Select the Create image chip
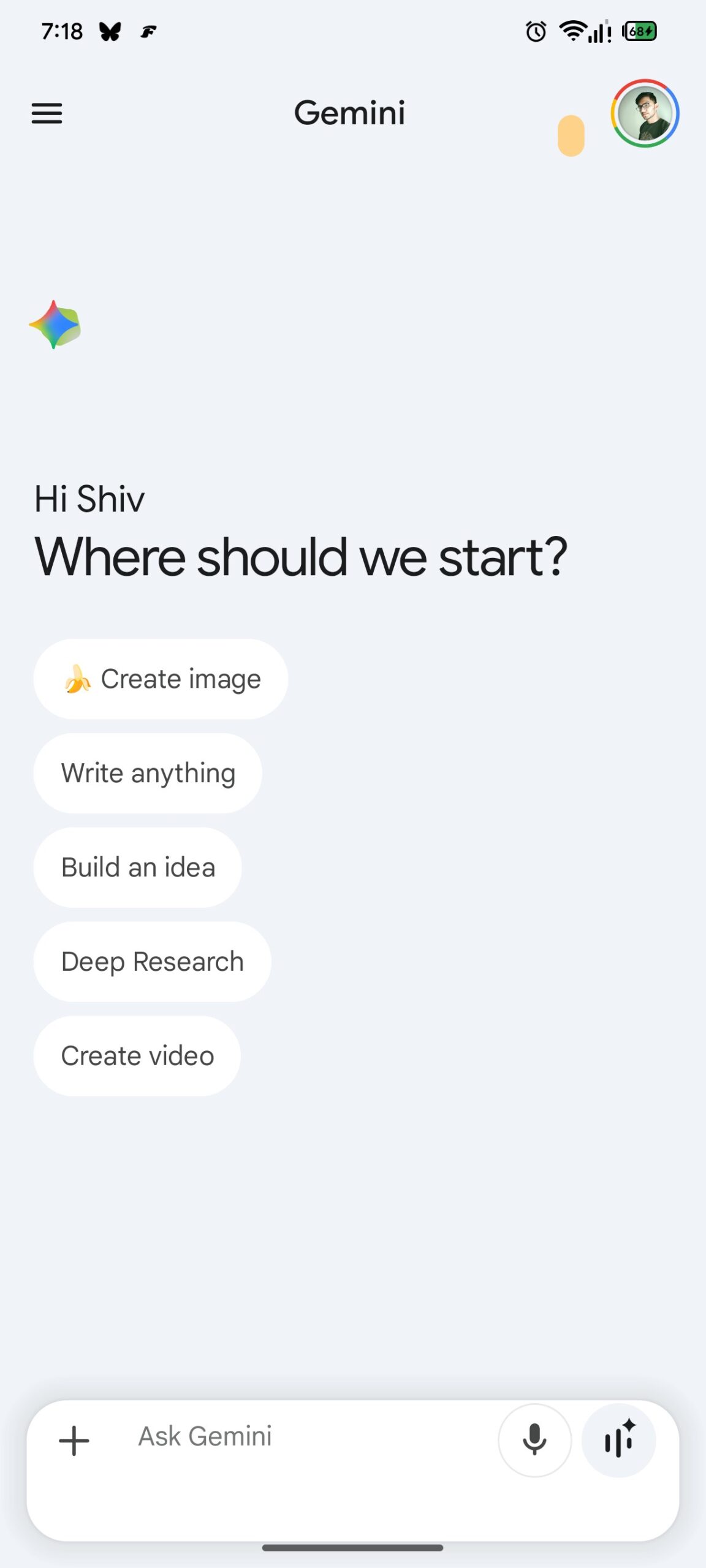706x1568 pixels. click(161, 679)
